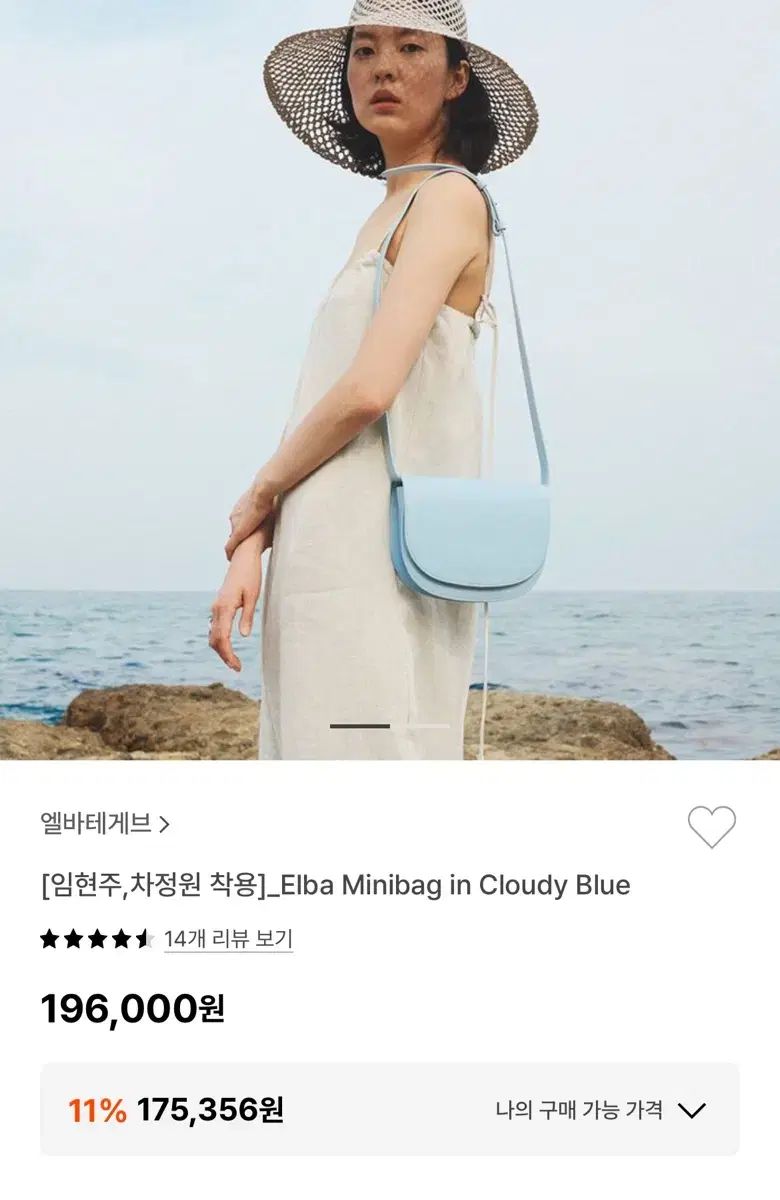Open the product photo of the blue minibag
The image size is (780, 1200).
tap(390, 380)
